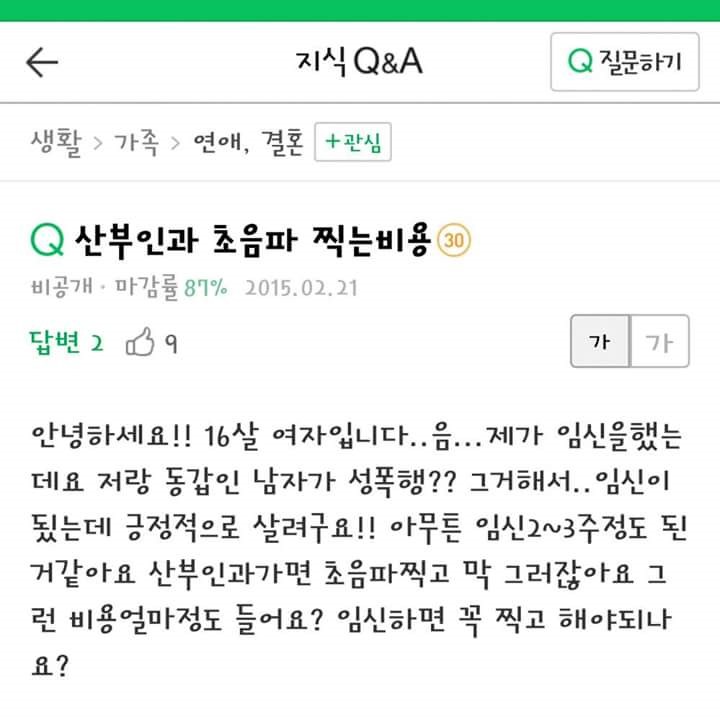Add this category with the +관심 button
Screen dimensions: 720x720
(353, 142)
